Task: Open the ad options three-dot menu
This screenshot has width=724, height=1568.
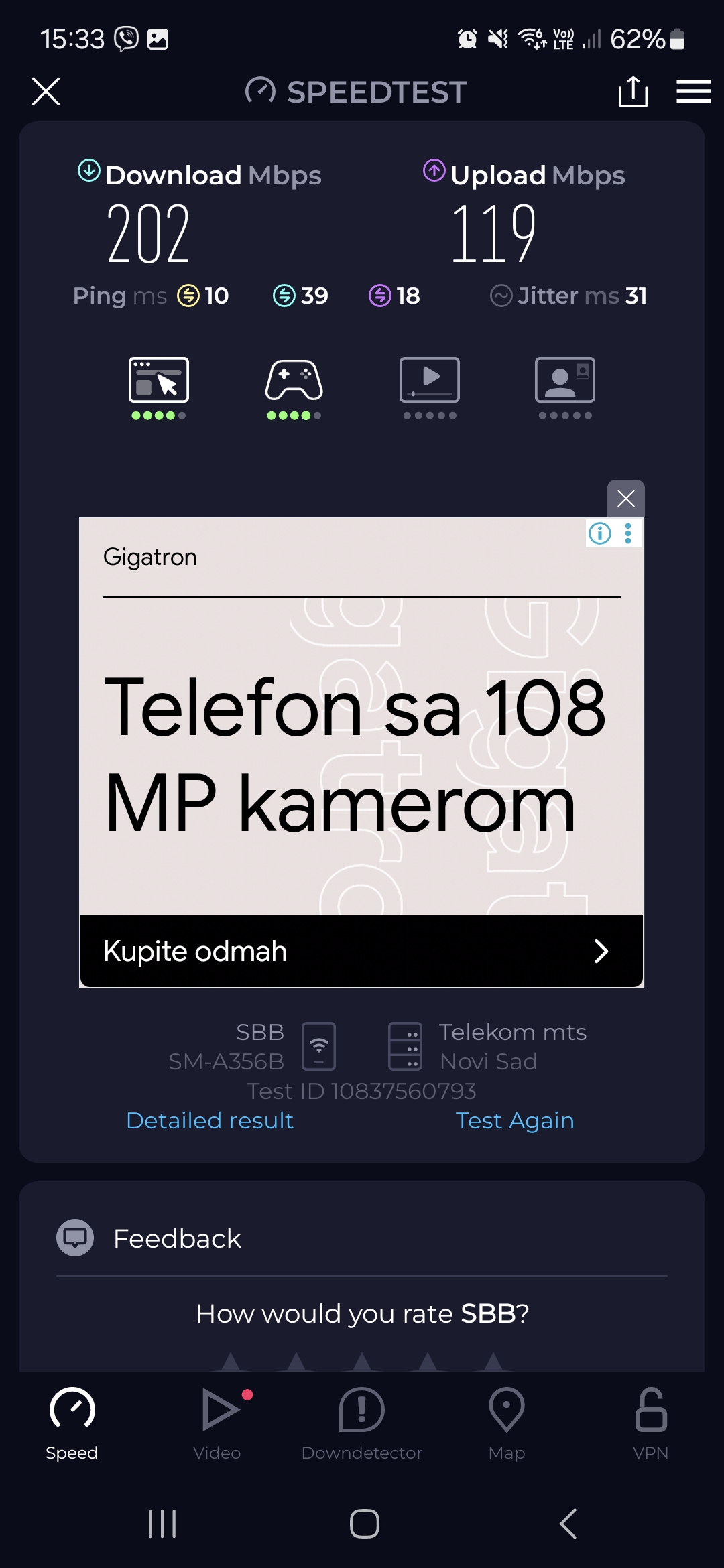Action: click(628, 533)
